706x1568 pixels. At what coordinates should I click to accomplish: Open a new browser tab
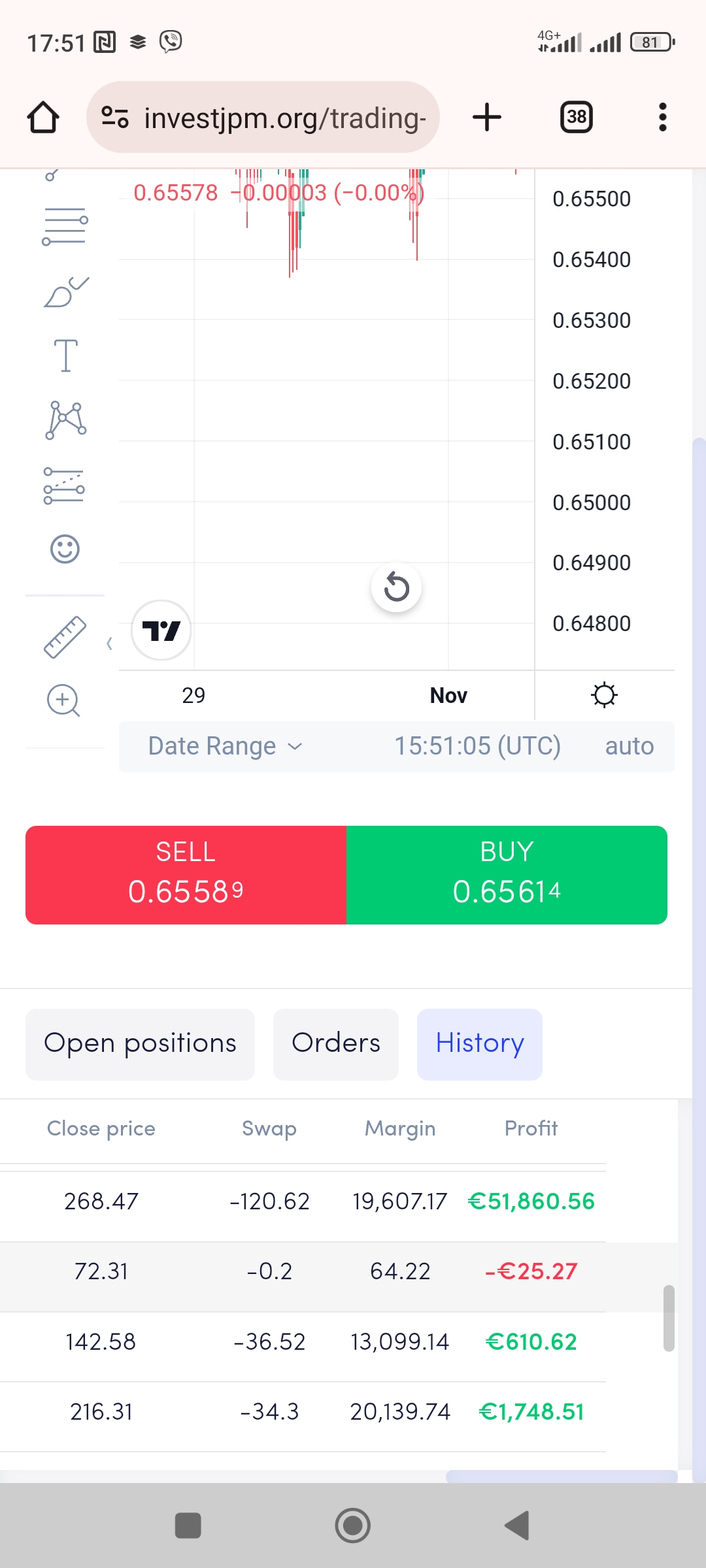487,118
